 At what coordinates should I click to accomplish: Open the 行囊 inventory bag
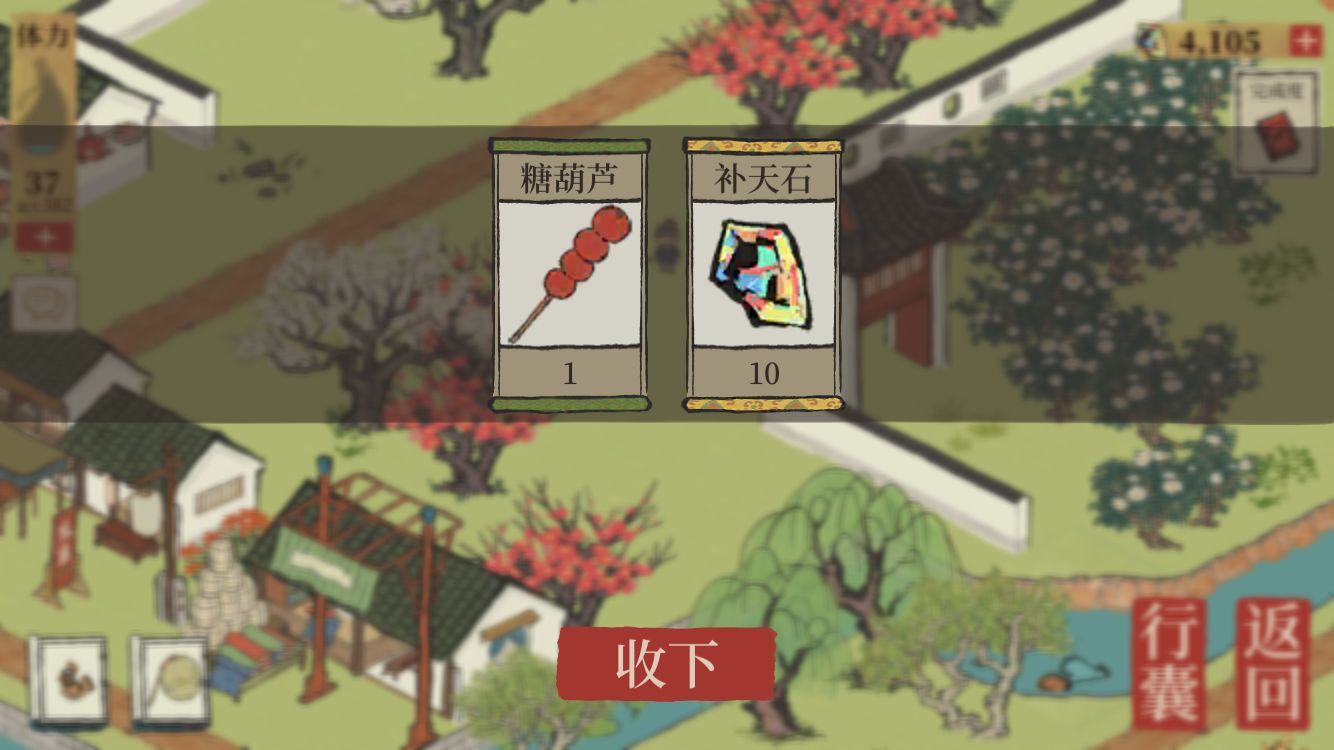click(1169, 661)
